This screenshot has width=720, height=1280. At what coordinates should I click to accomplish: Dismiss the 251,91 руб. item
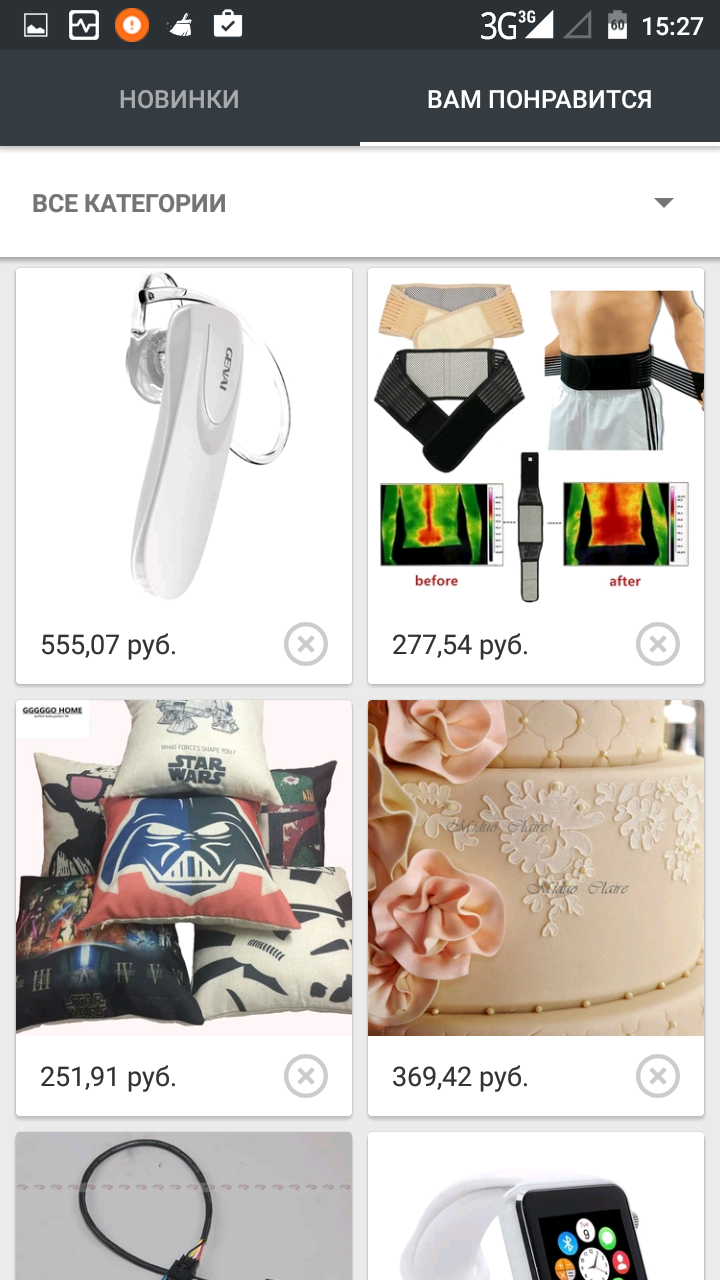coord(305,1077)
